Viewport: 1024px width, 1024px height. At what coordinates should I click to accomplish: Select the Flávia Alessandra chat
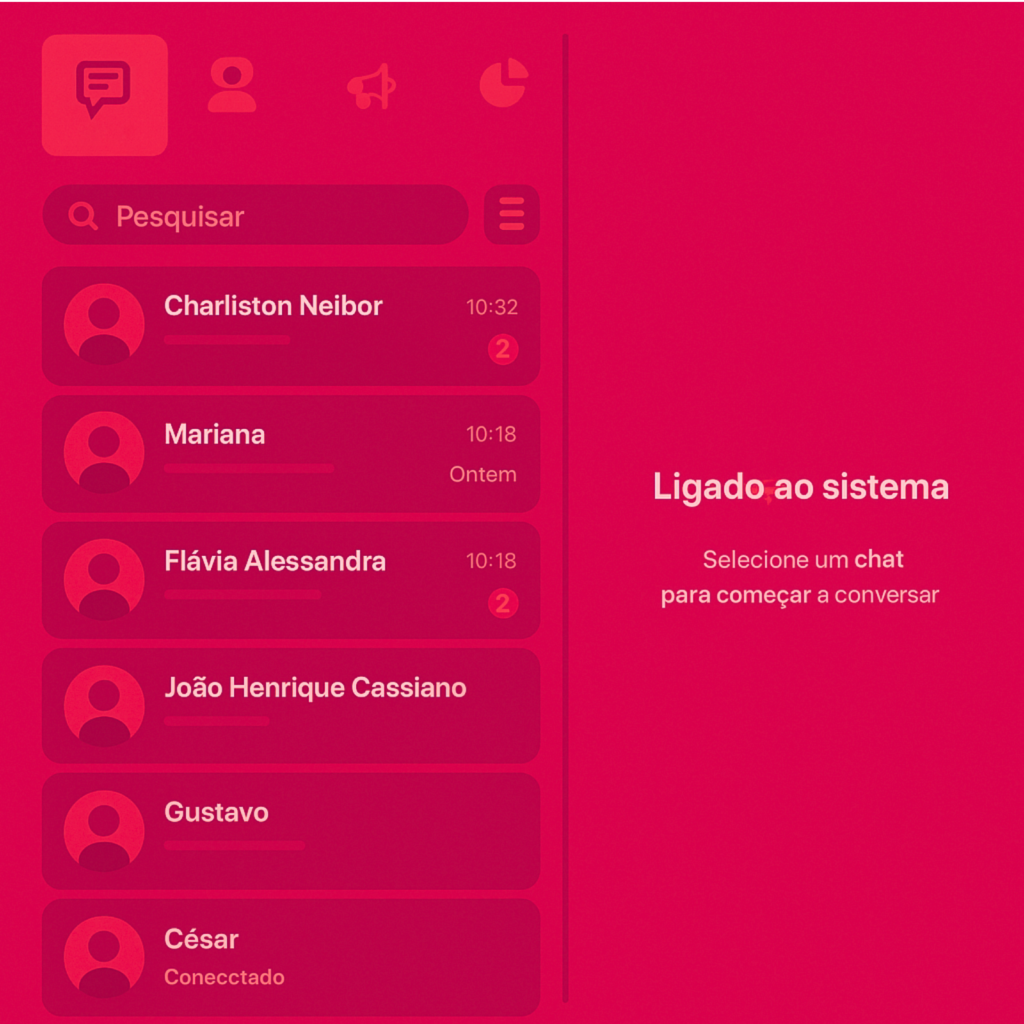290,580
